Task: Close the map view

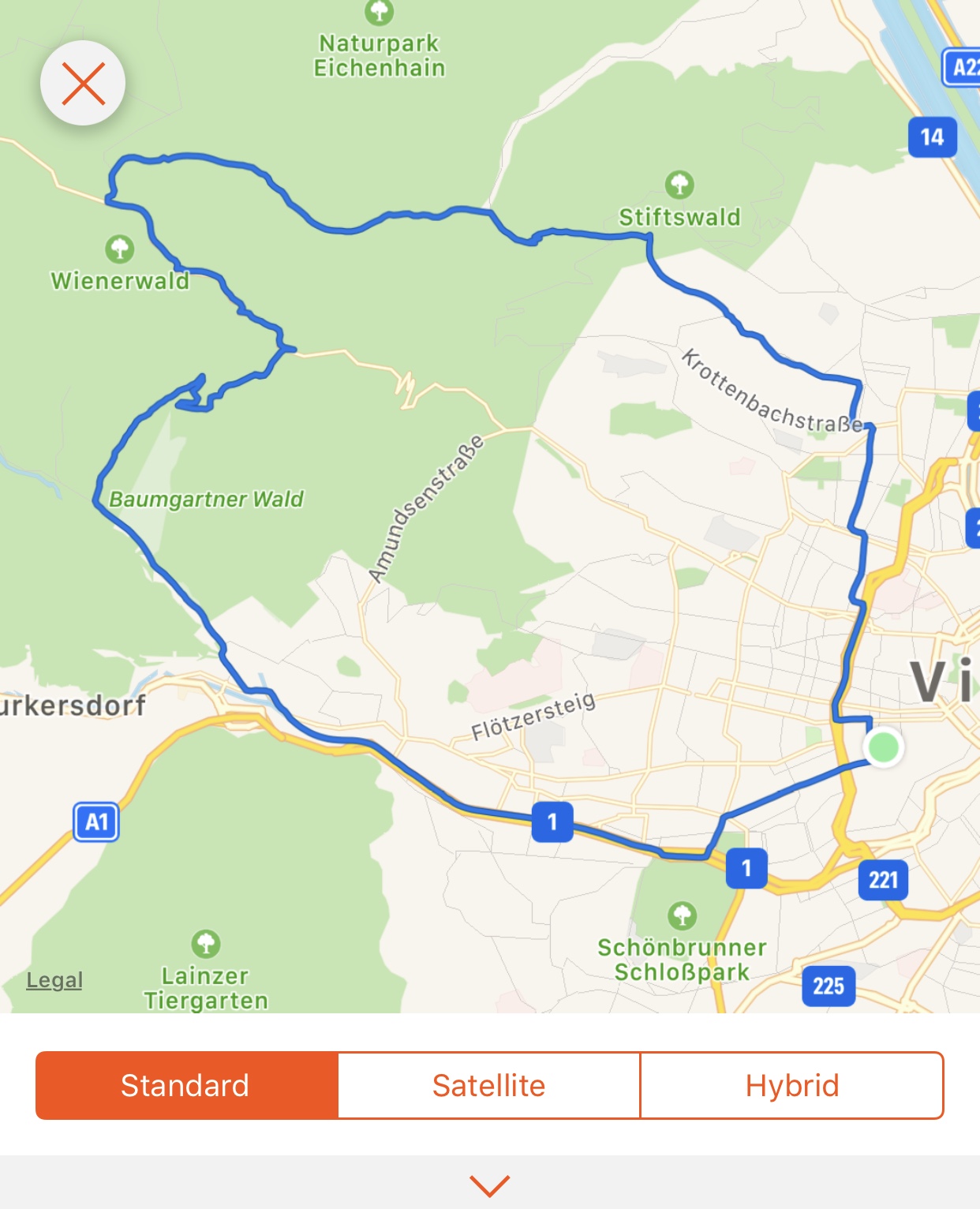Action: point(83,84)
